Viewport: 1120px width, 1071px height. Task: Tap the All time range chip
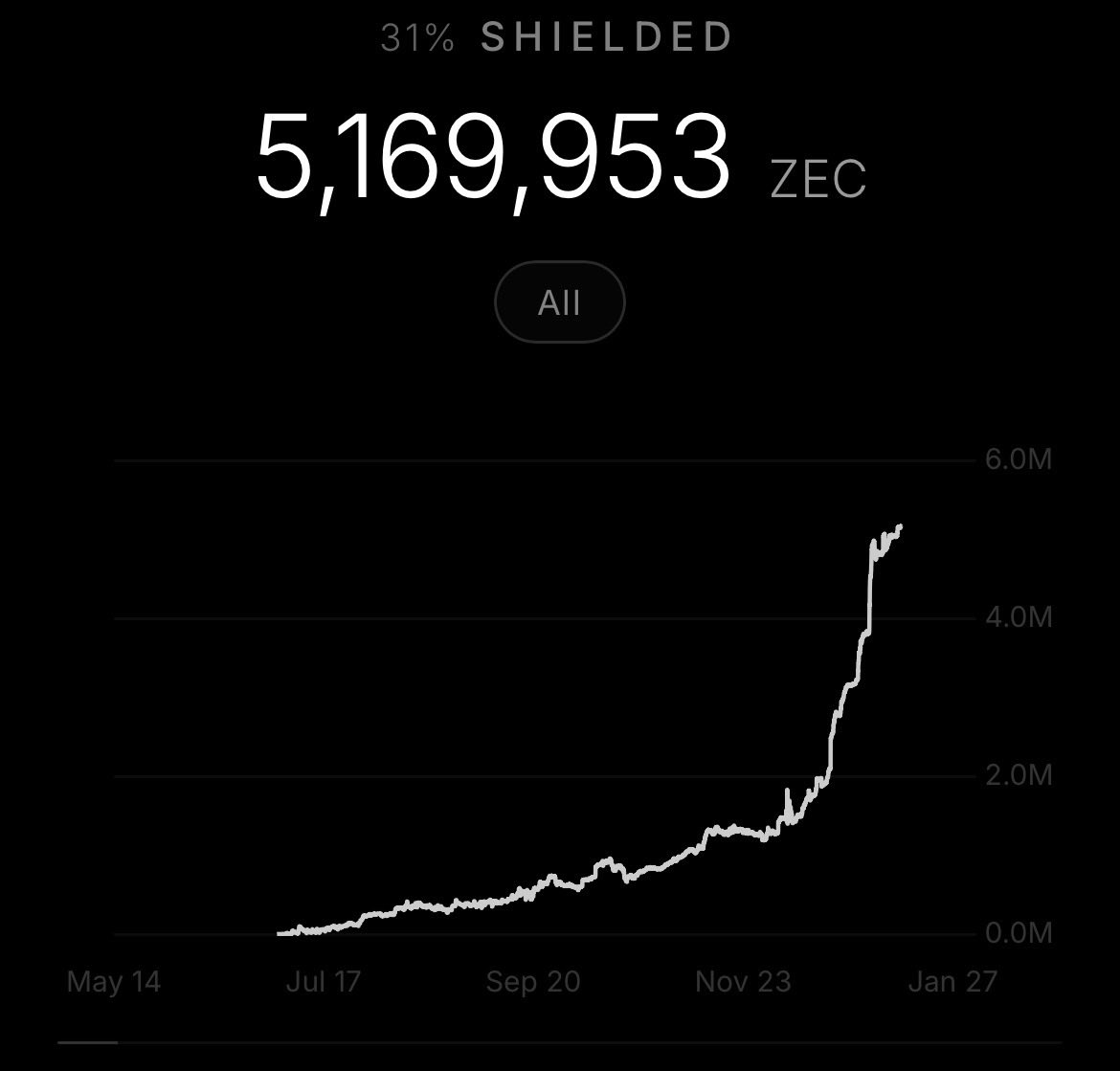tap(559, 302)
